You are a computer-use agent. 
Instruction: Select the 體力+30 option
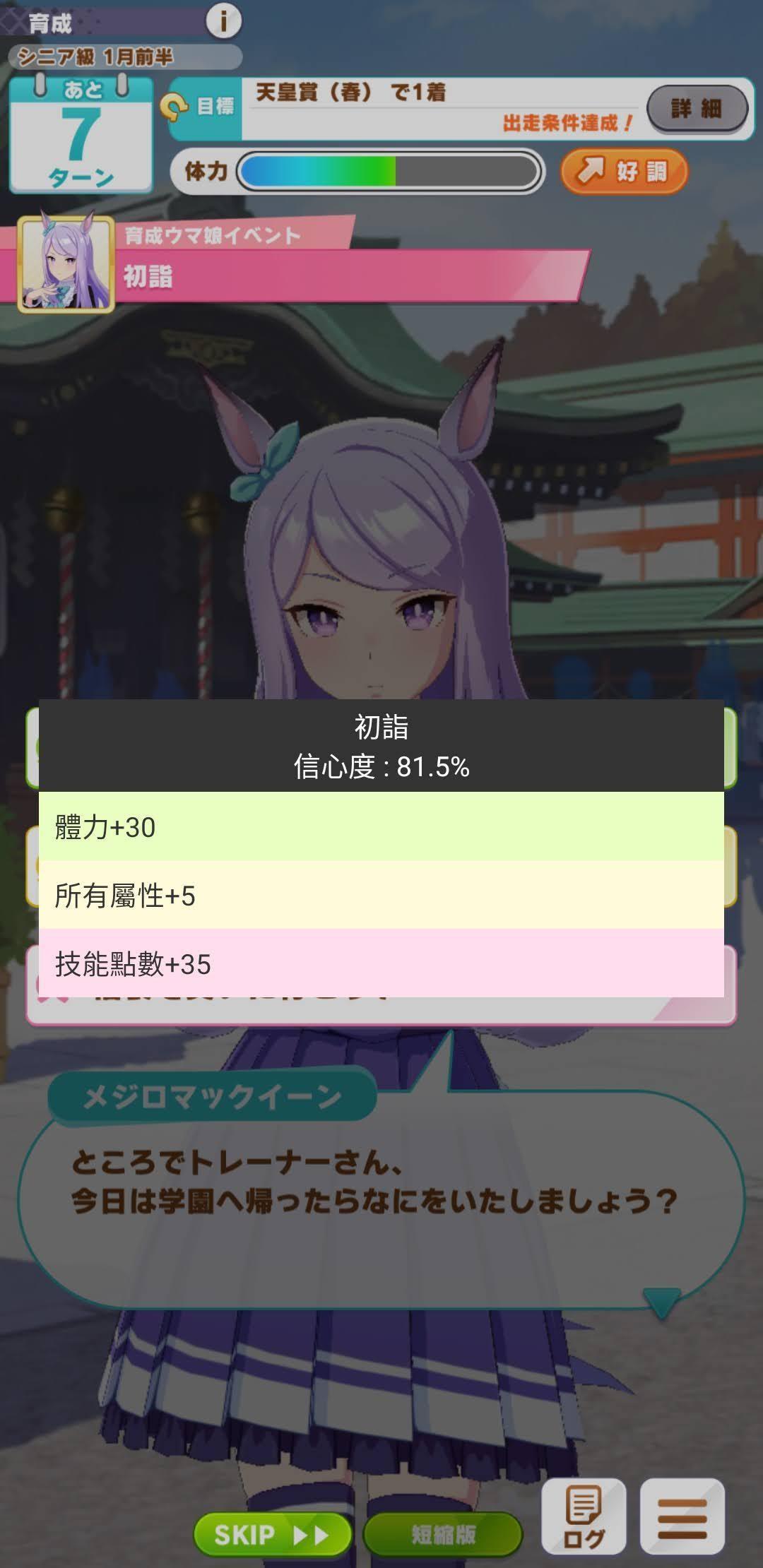pyautogui.click(x=381, y=826)
